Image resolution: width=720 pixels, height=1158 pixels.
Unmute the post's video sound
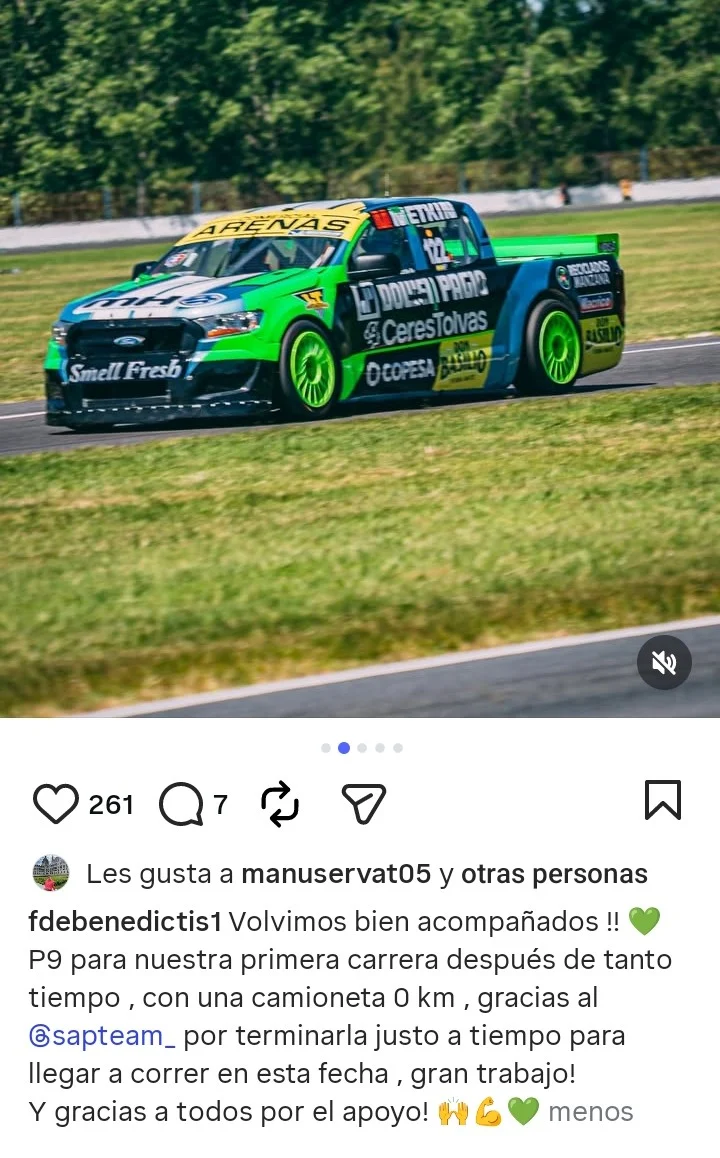click(665, 662)
